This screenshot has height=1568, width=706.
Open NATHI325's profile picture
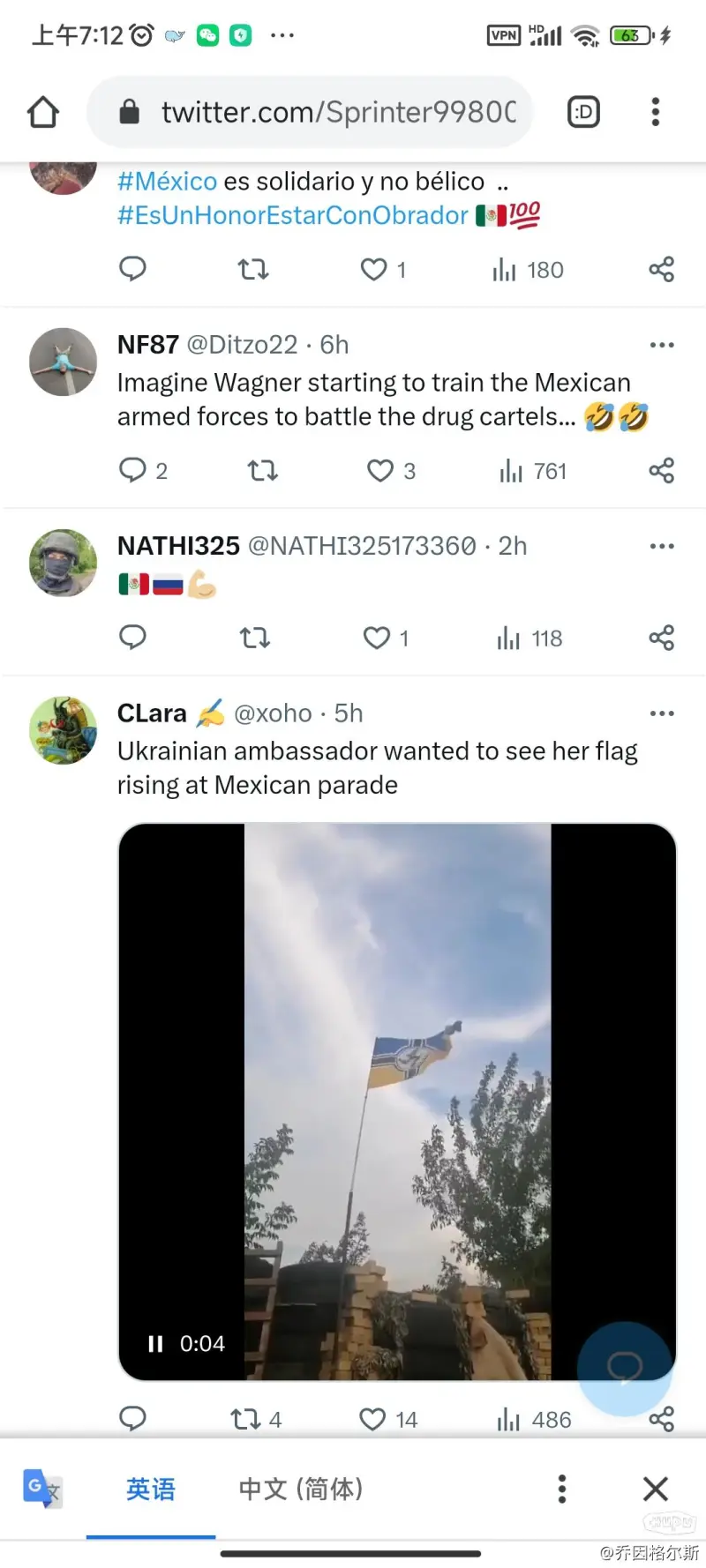(x=63, y=563)
